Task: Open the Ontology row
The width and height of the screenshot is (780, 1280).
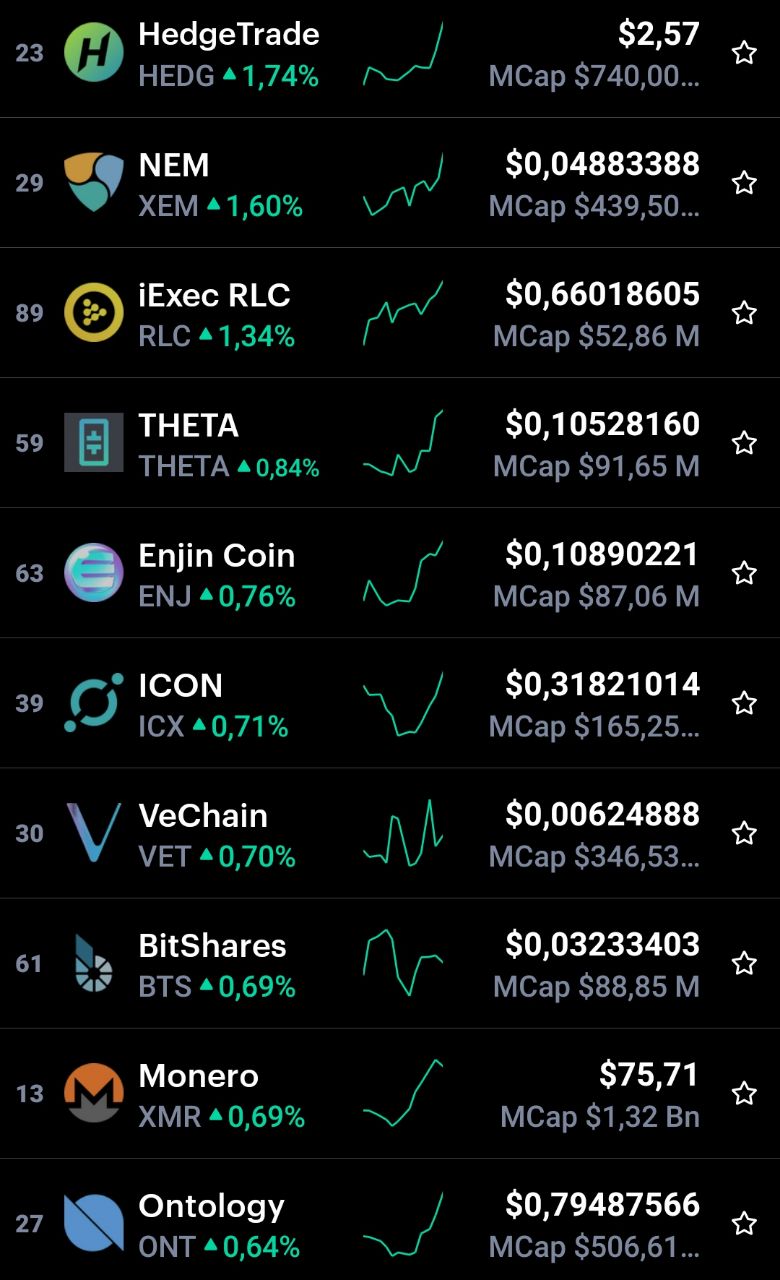Action: [x=390, y=1220]
